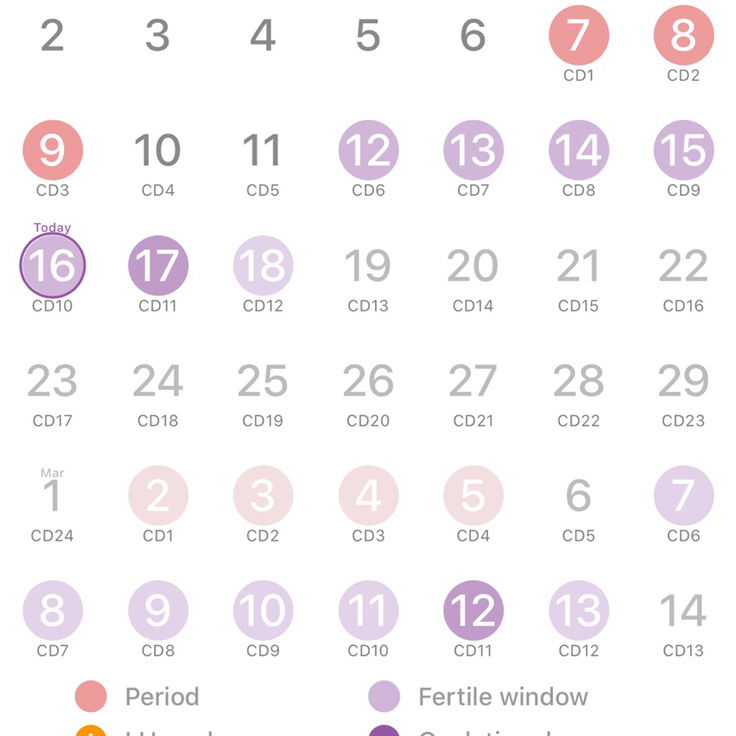Select March 1 labeled CD24
Image resolution: width=736 pixels, height=736 pixels.
[52, 496]
